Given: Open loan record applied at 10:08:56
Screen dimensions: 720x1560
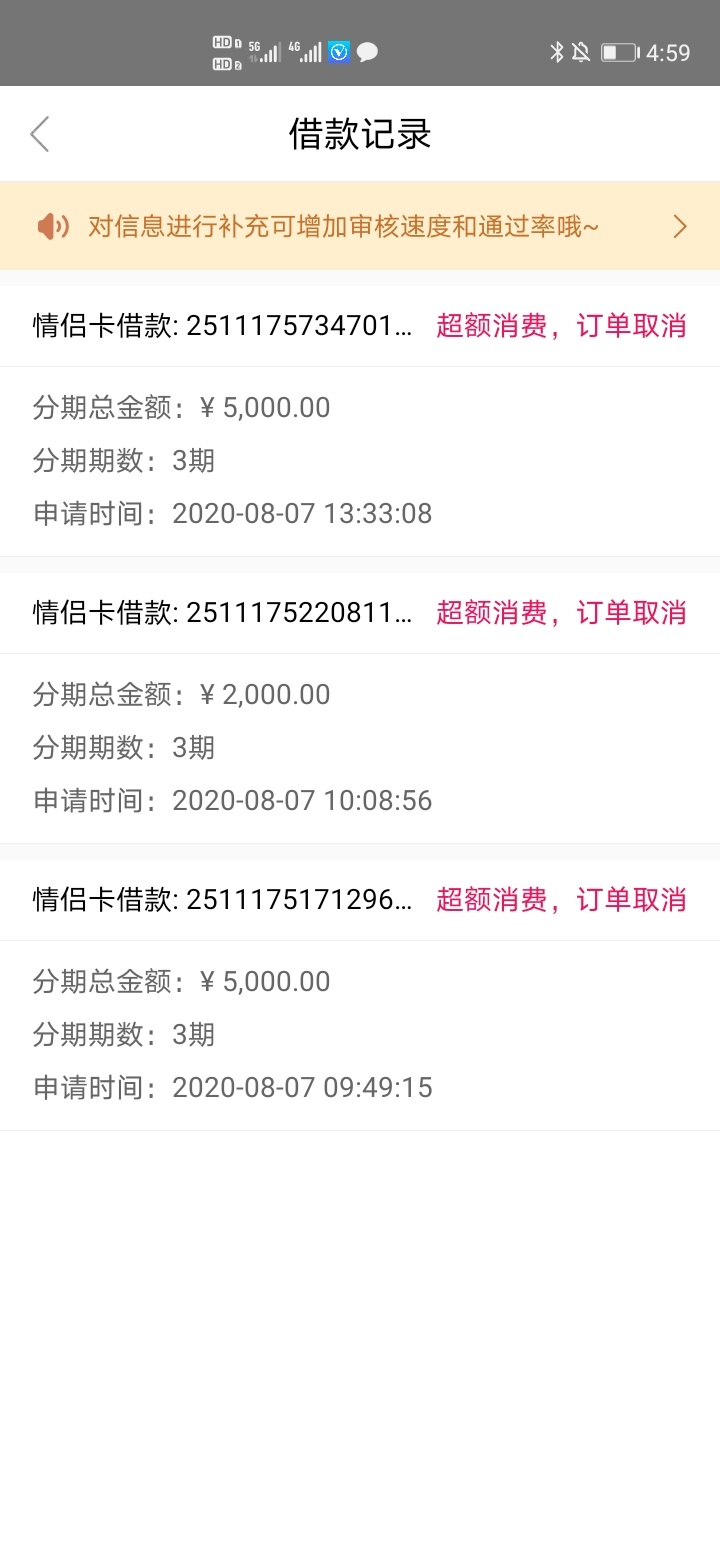Looking at the screenshot, I should coord(360,708).
